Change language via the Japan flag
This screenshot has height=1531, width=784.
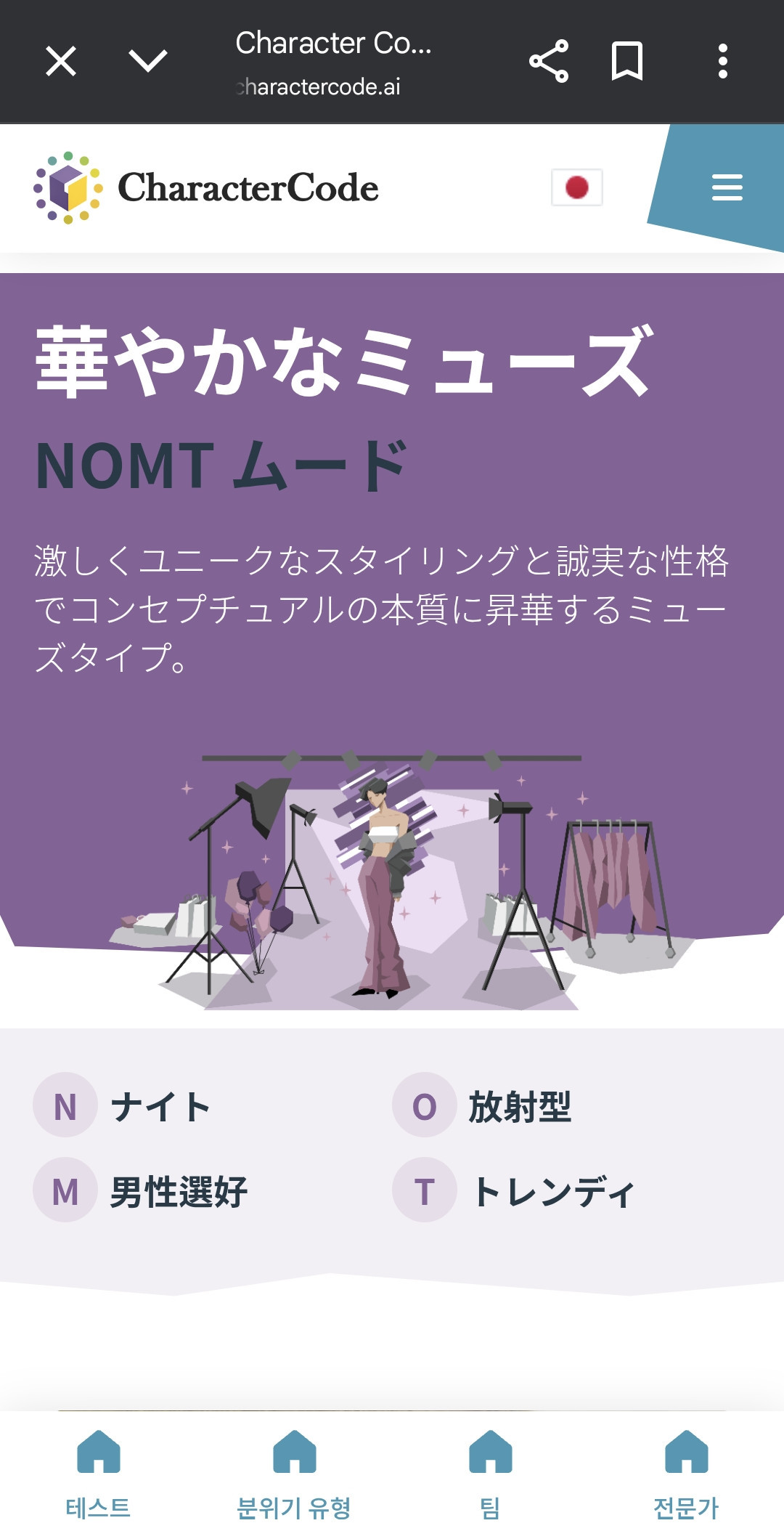pos(577,187)
